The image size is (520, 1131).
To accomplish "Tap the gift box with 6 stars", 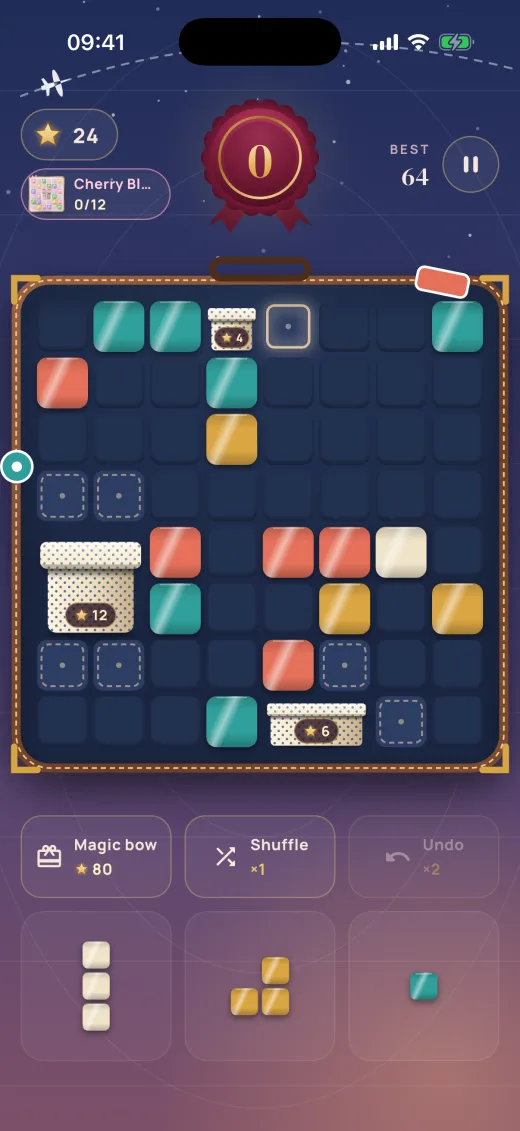I will (x=317, y=724).
